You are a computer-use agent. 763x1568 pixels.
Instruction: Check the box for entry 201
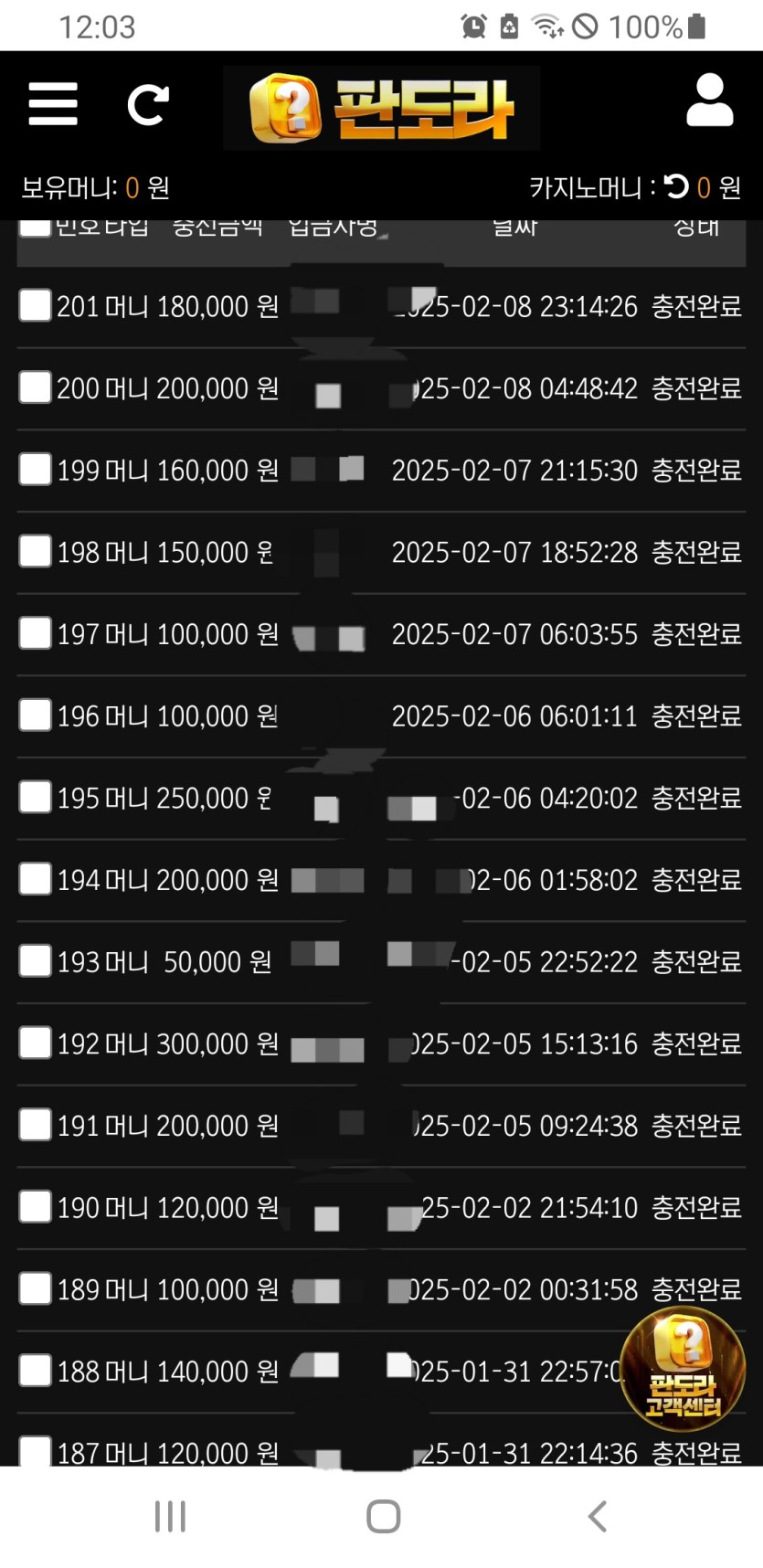[x=36, y=305]
